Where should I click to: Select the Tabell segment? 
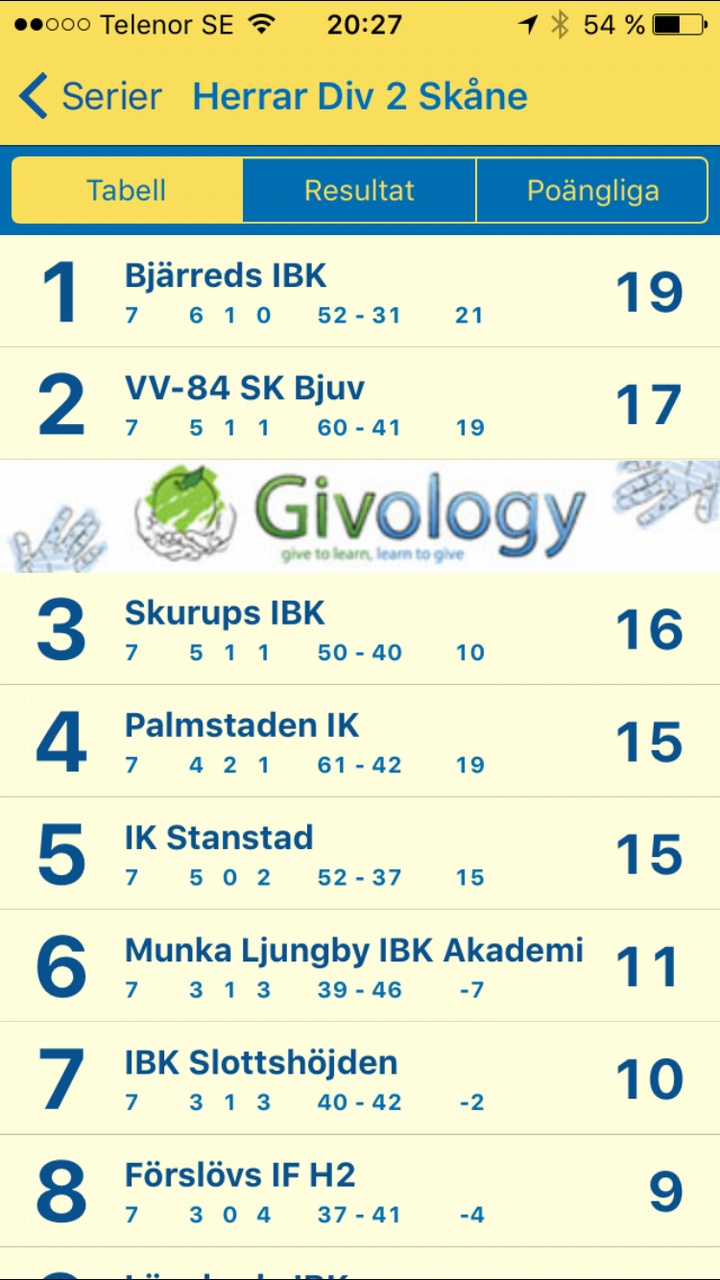[x=127, y=190]
